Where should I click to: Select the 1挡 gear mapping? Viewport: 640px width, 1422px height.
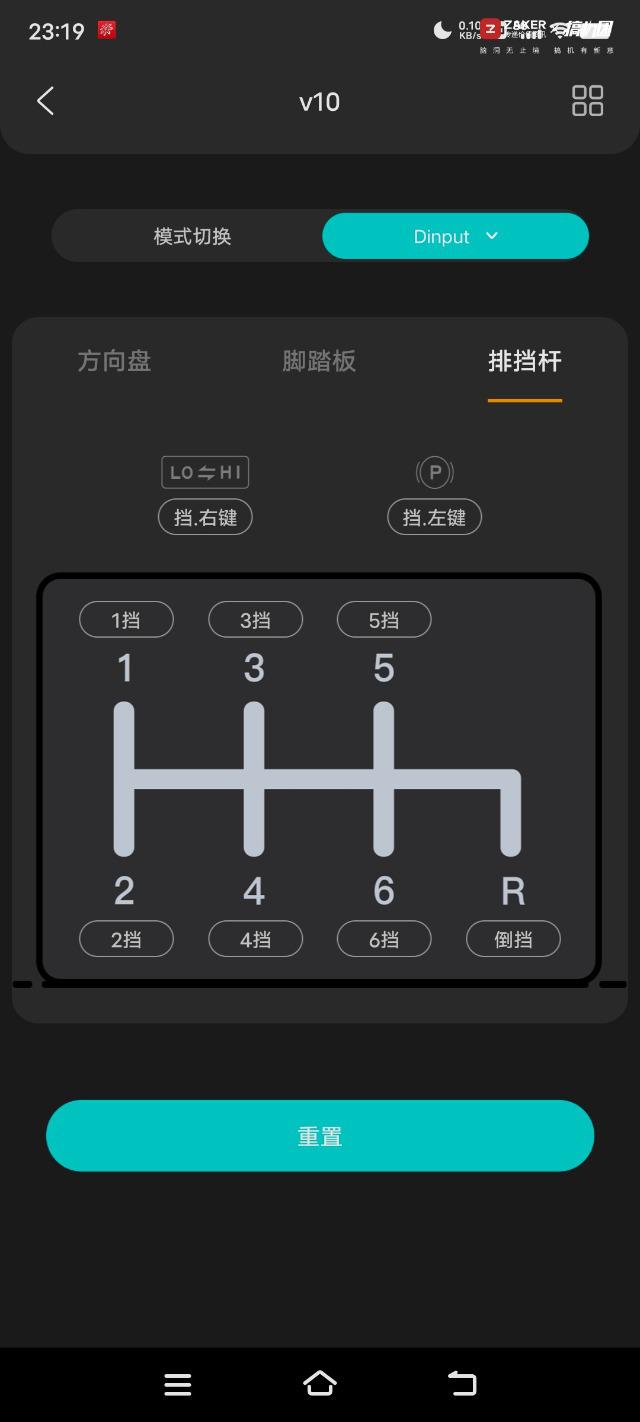(x=126, y=620)
